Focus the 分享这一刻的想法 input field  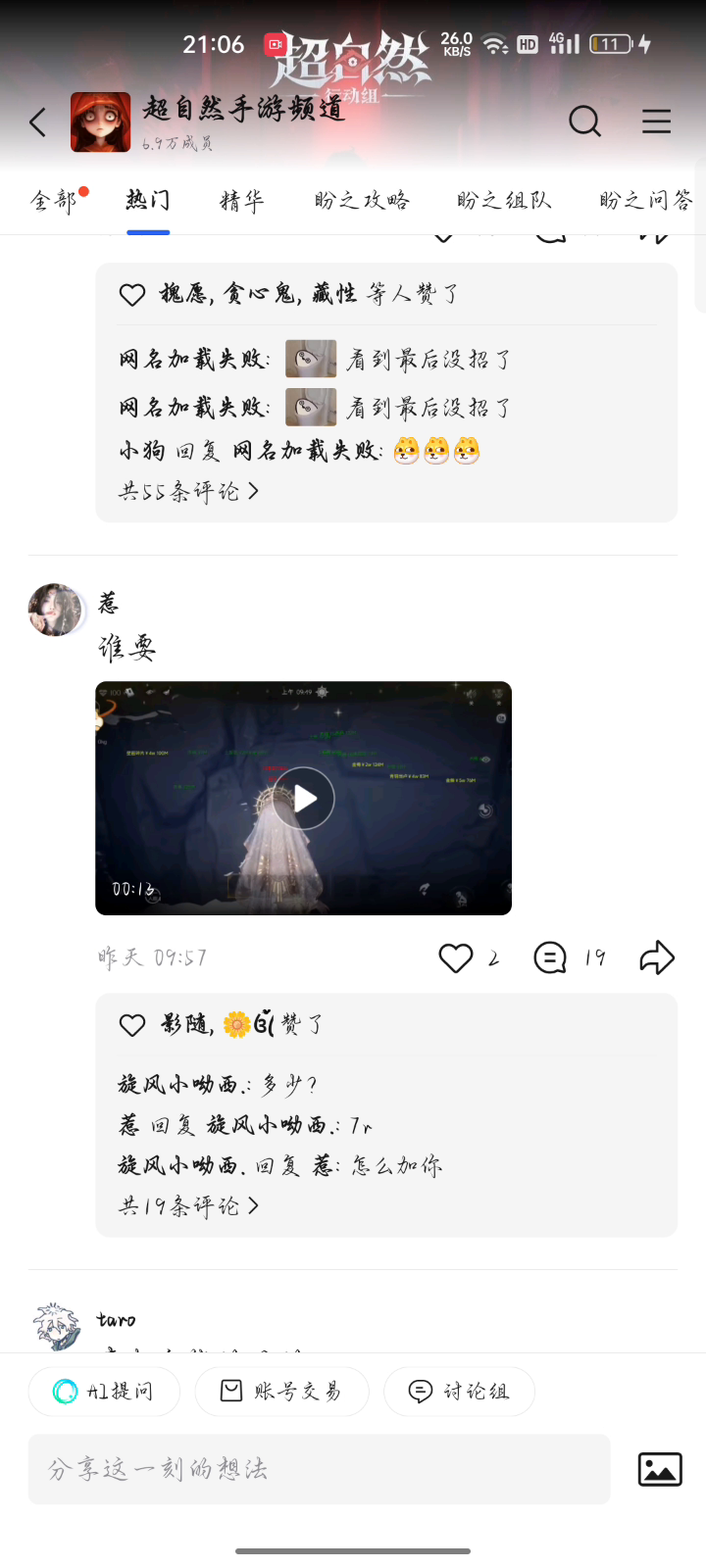(x=319, y=1469)
